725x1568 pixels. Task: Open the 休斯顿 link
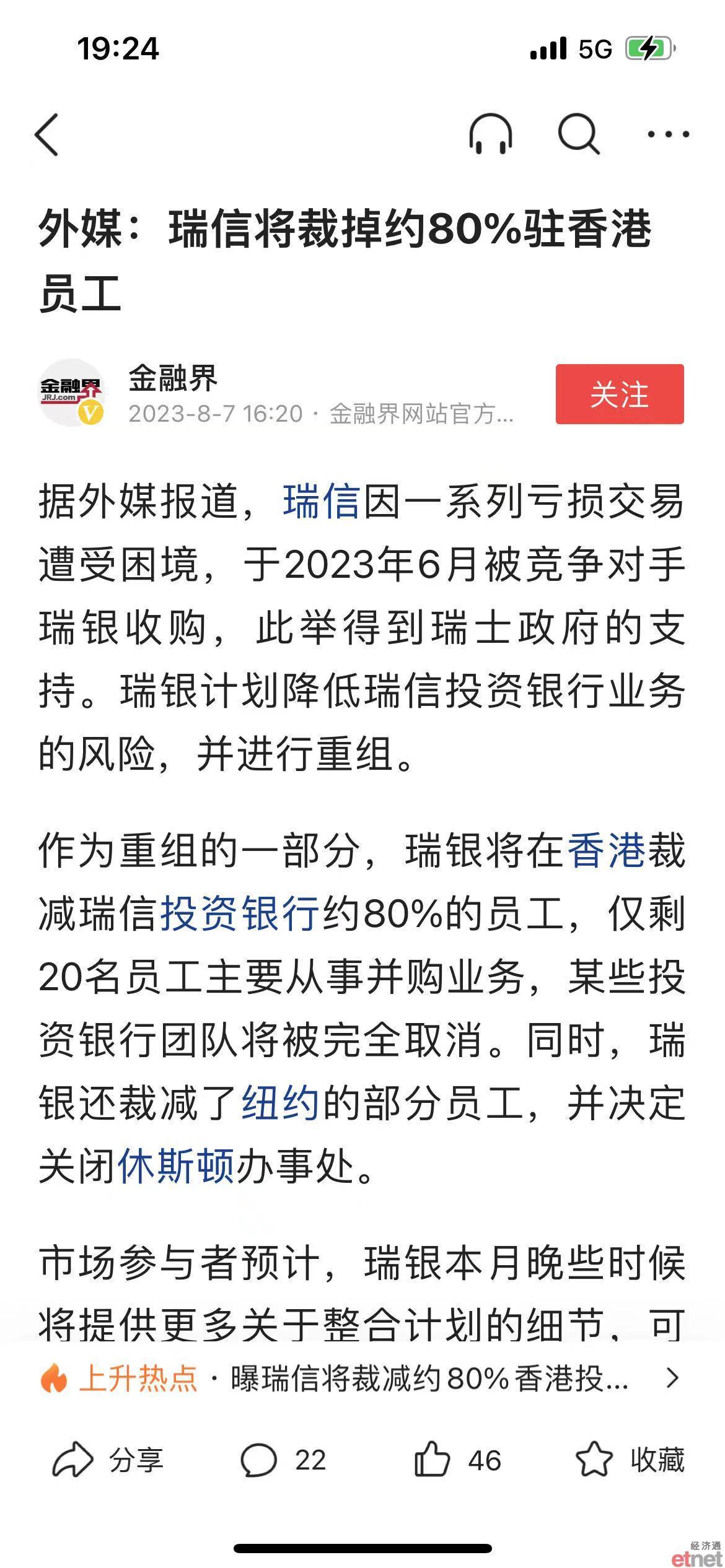[x=176, y=1166]
